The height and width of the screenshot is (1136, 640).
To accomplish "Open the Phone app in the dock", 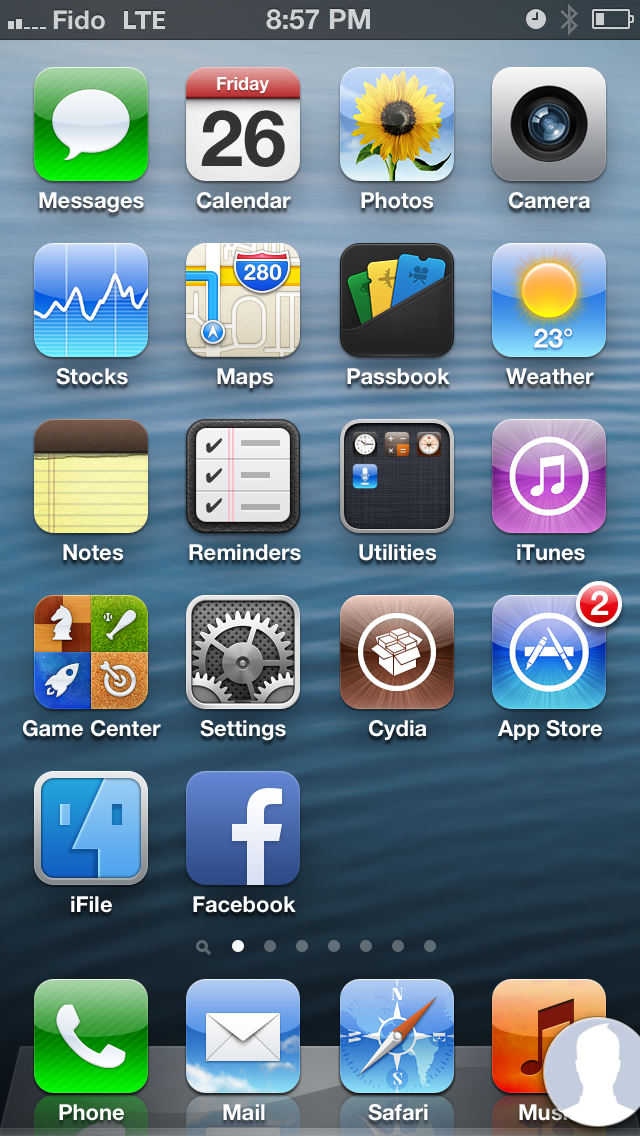I will (x=91, y=1037).
